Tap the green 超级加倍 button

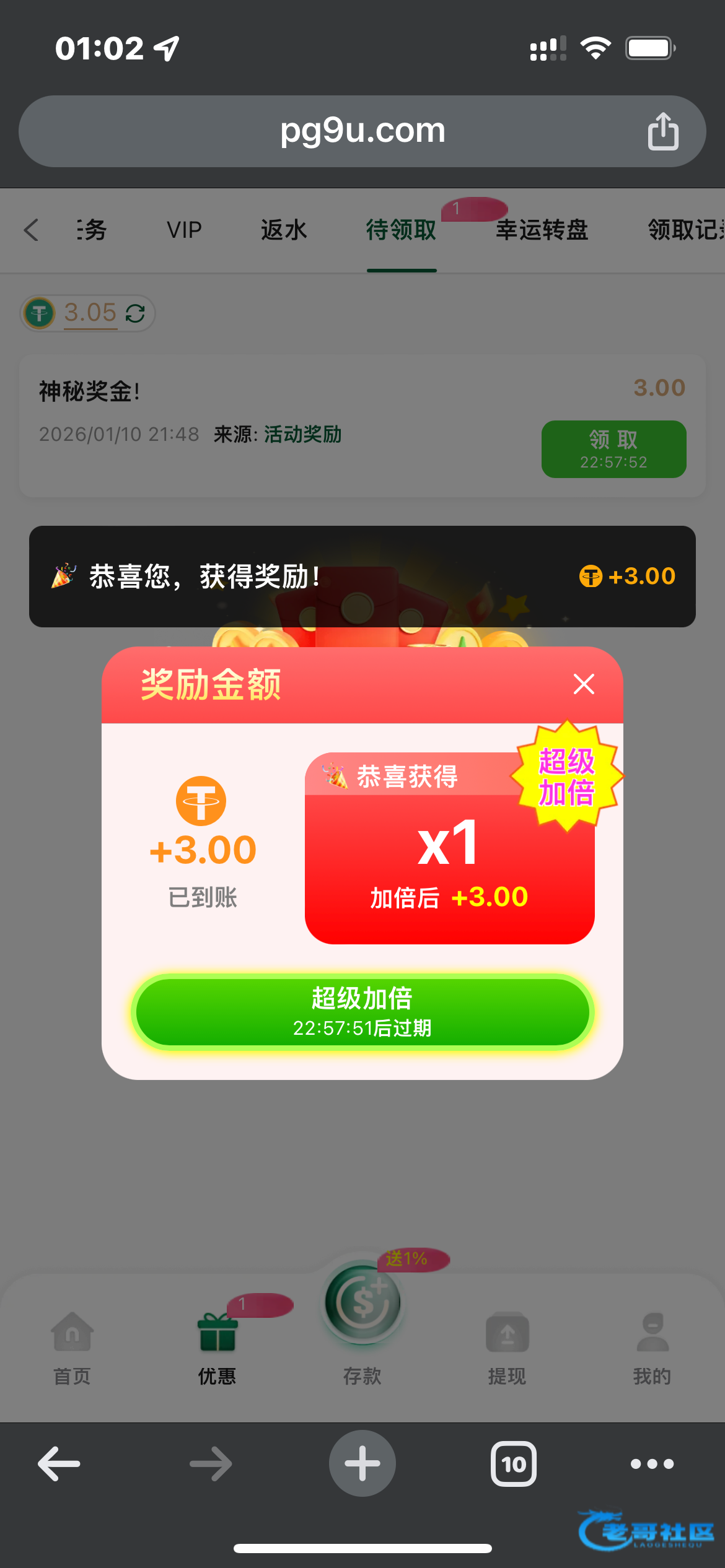click(362, 1011)
